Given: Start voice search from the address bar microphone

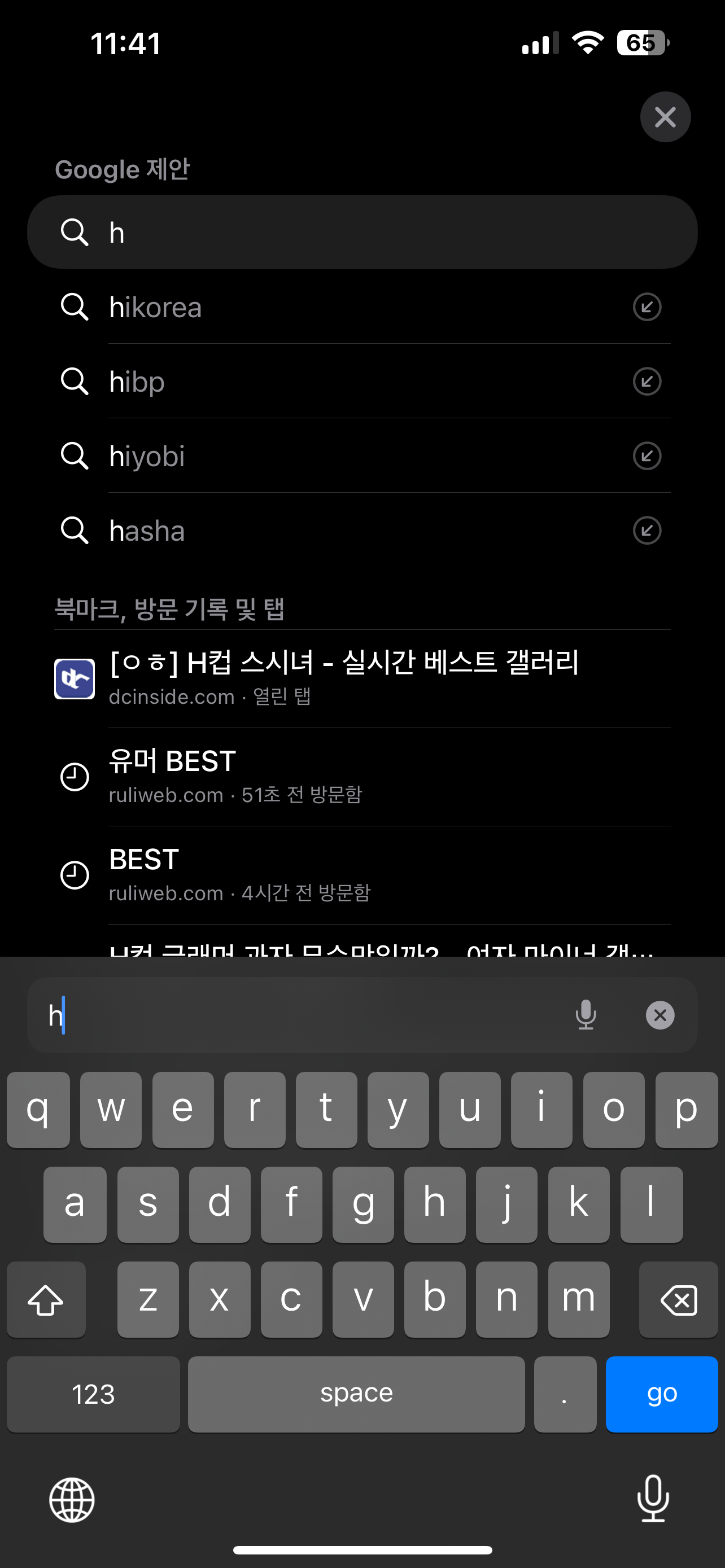Looking at the screenshot, I should (x=586, y=1015).
